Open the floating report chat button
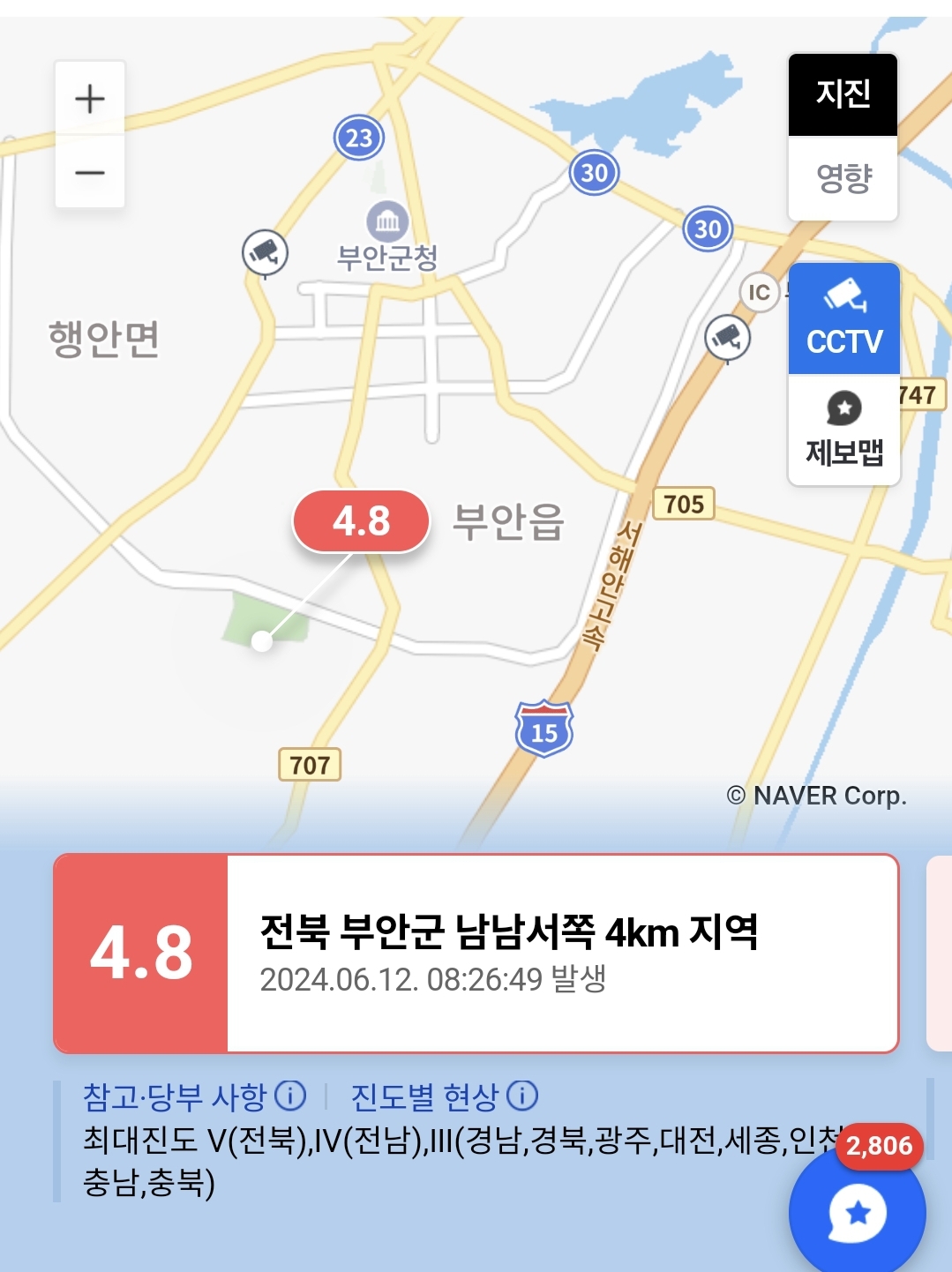Screen dimensions: 952x1272 point(857,1214)
